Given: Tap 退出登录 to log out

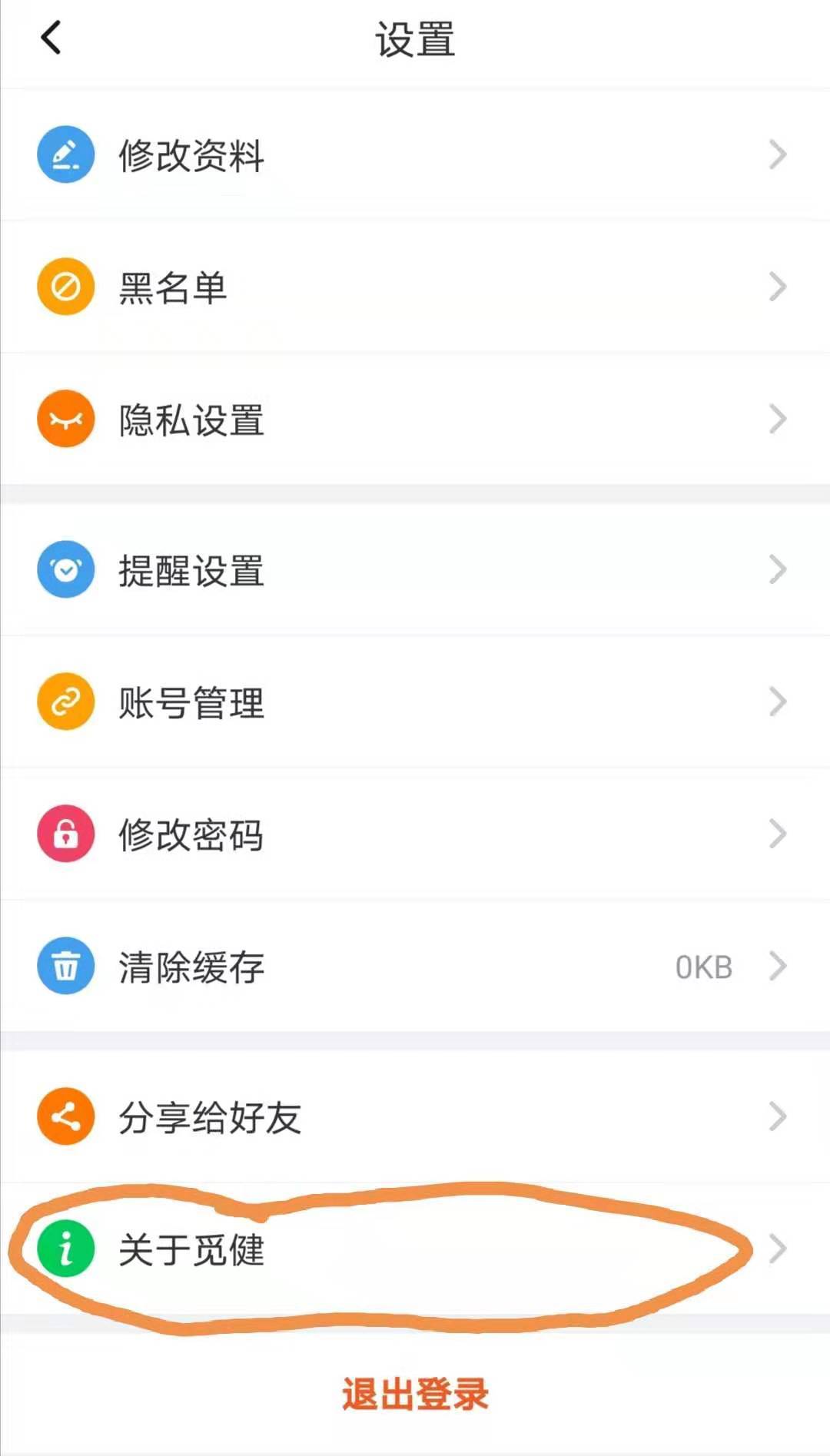Looking at the screenshot, I should click(415, 1394).
